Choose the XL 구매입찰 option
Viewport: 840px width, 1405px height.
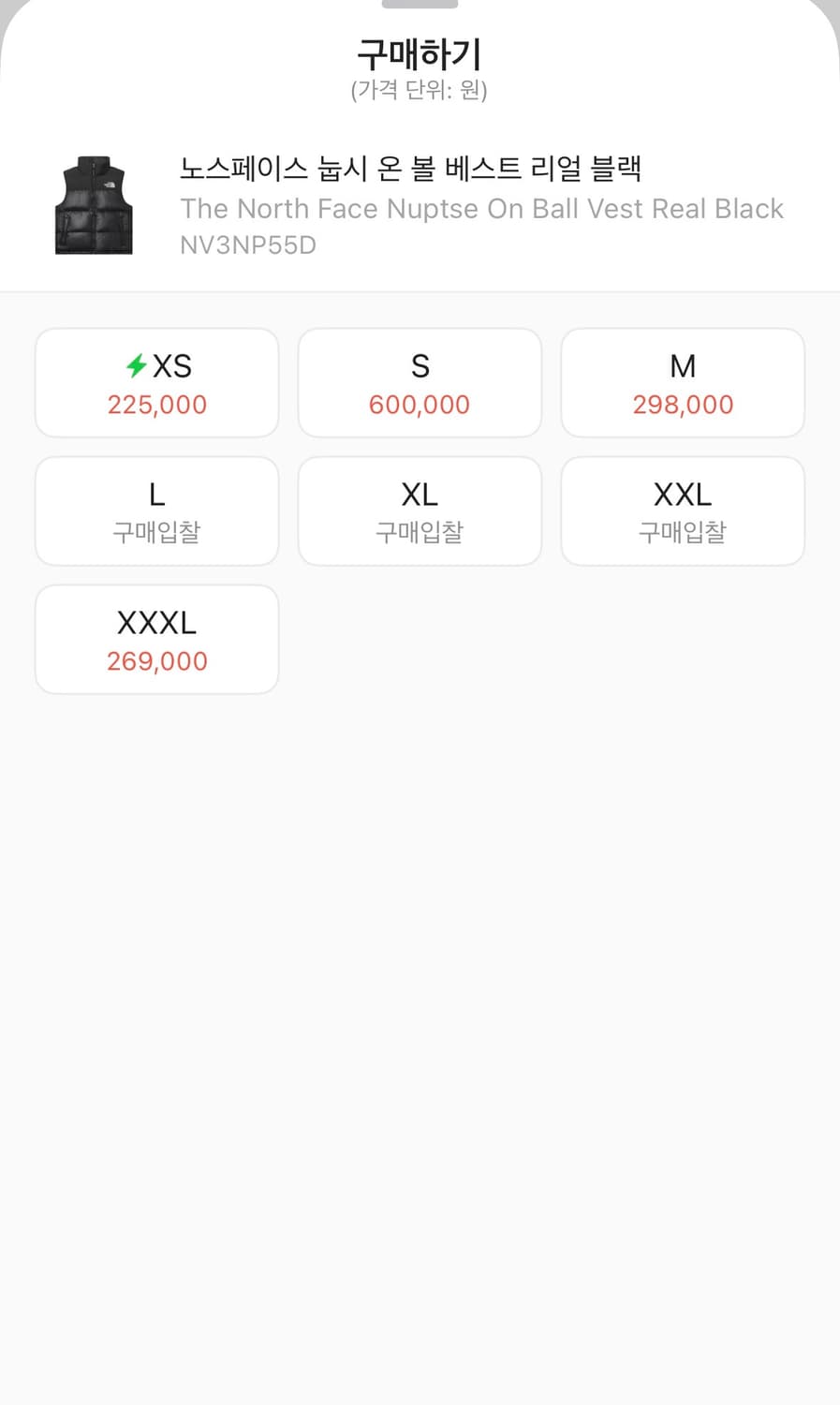click(x=420, y=510)
